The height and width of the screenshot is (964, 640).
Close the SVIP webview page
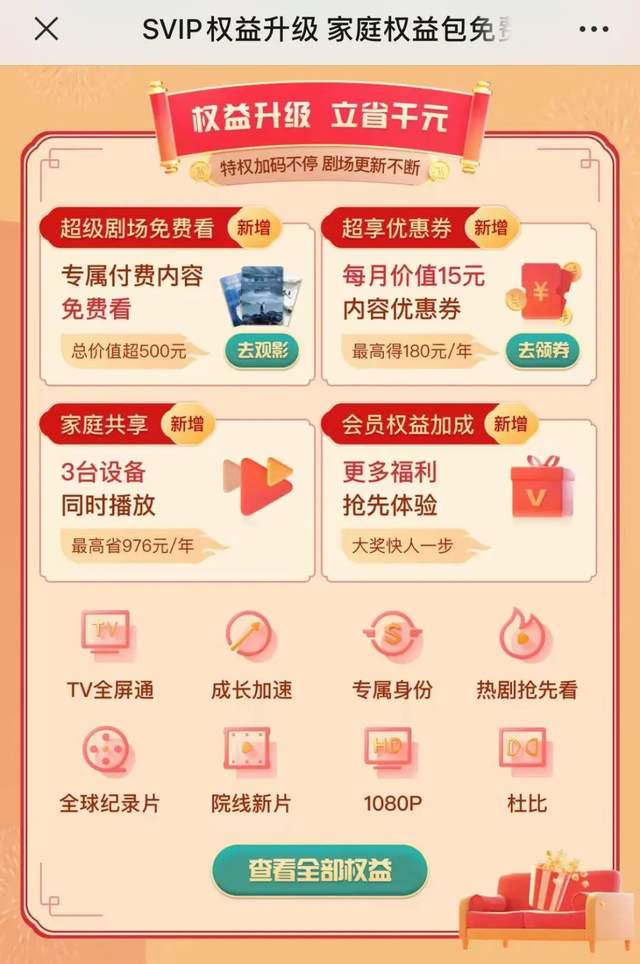point(46,30)
